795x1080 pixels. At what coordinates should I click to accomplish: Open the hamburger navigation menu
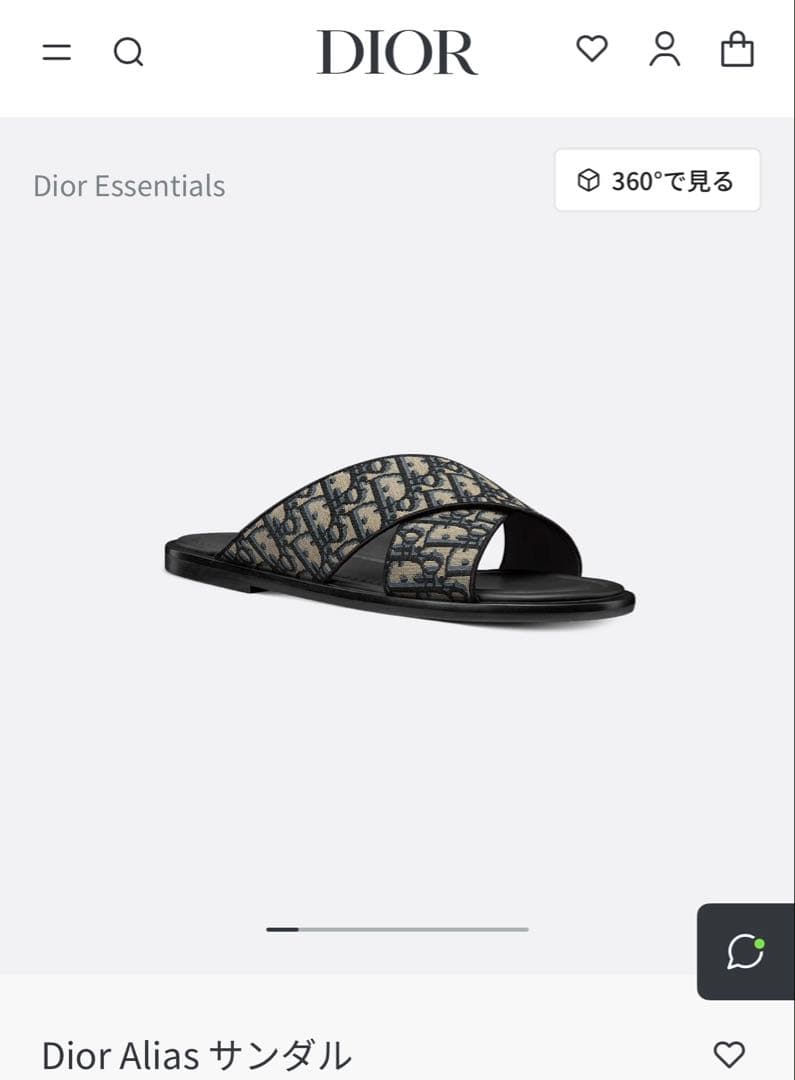coord(56,52)
